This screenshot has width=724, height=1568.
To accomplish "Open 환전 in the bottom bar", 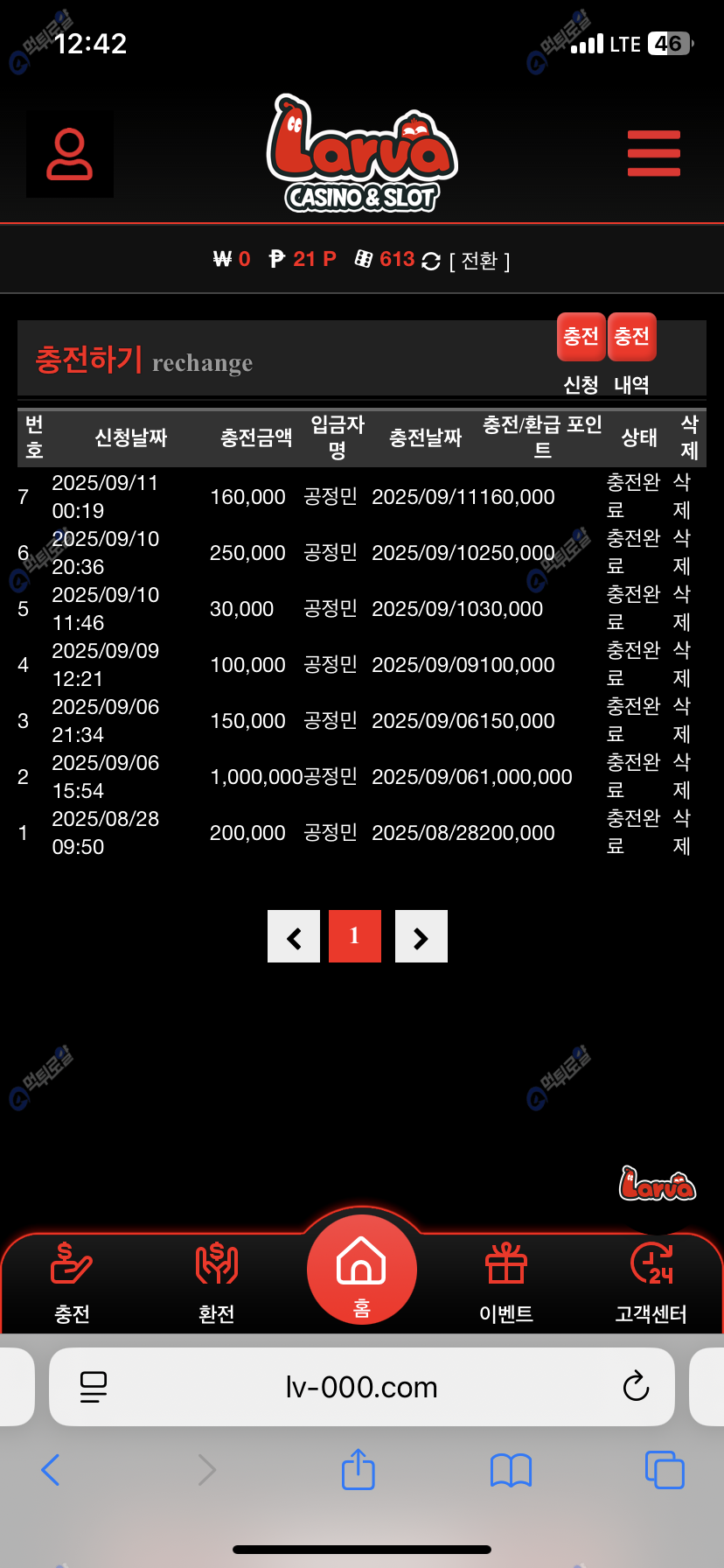I will (217, 1283).
